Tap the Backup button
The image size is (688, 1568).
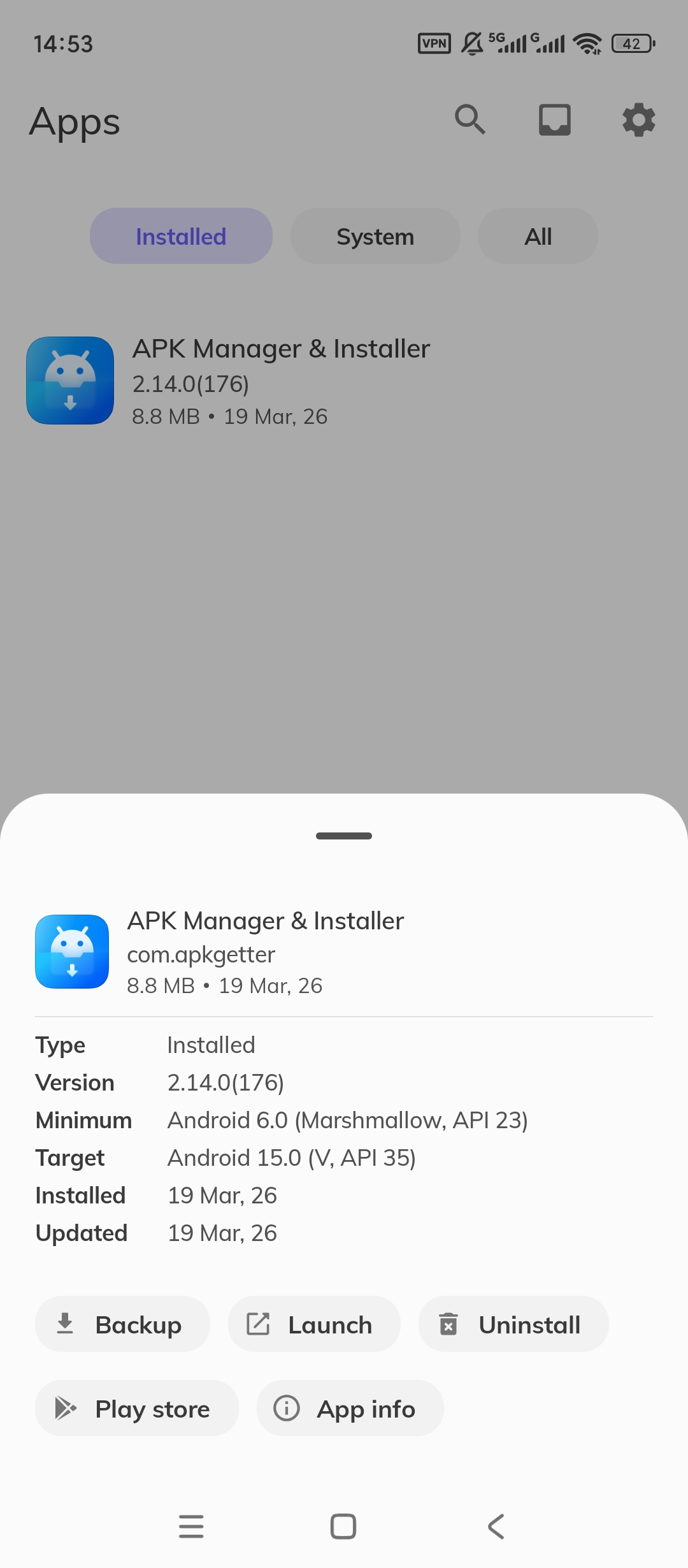pos(122,1325)
